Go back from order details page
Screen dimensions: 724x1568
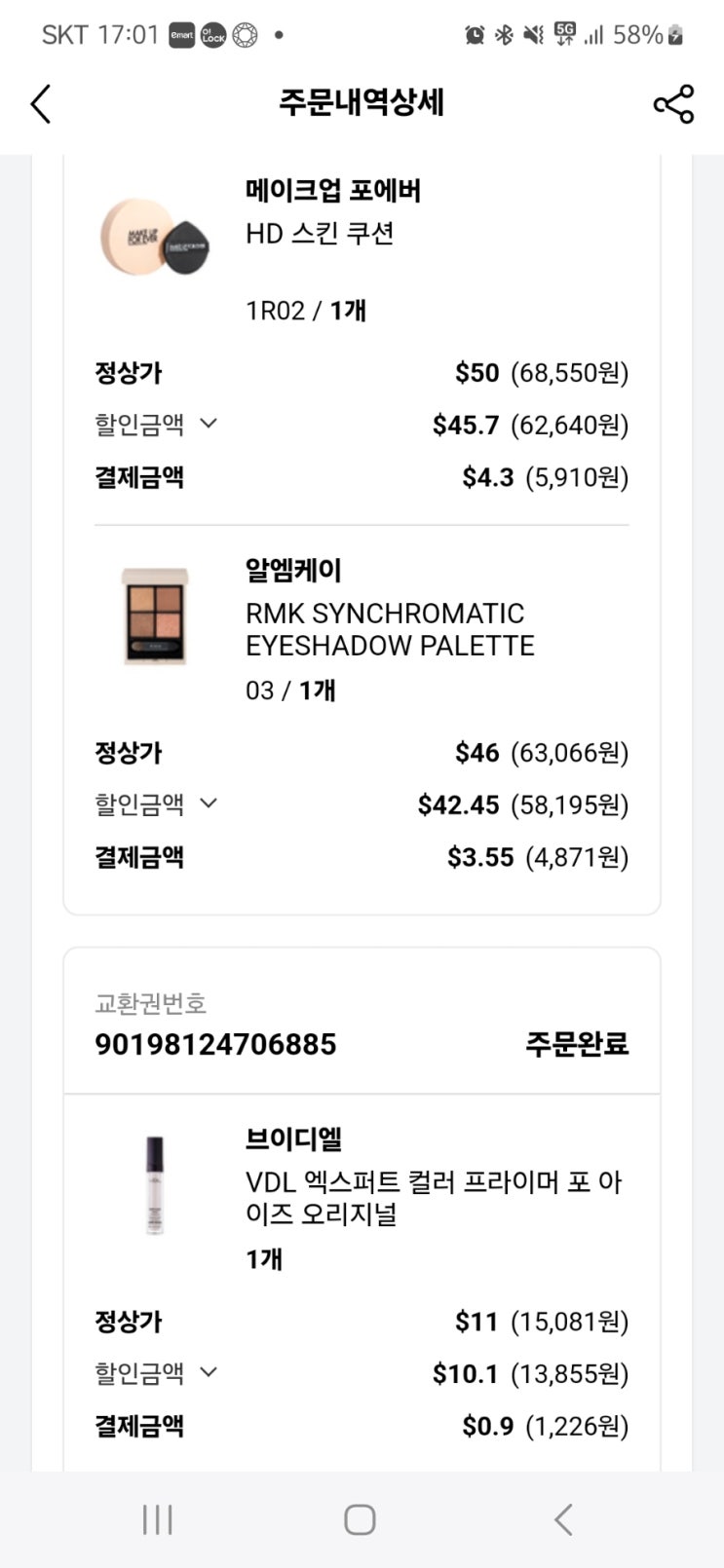click(x=41, y=103)
